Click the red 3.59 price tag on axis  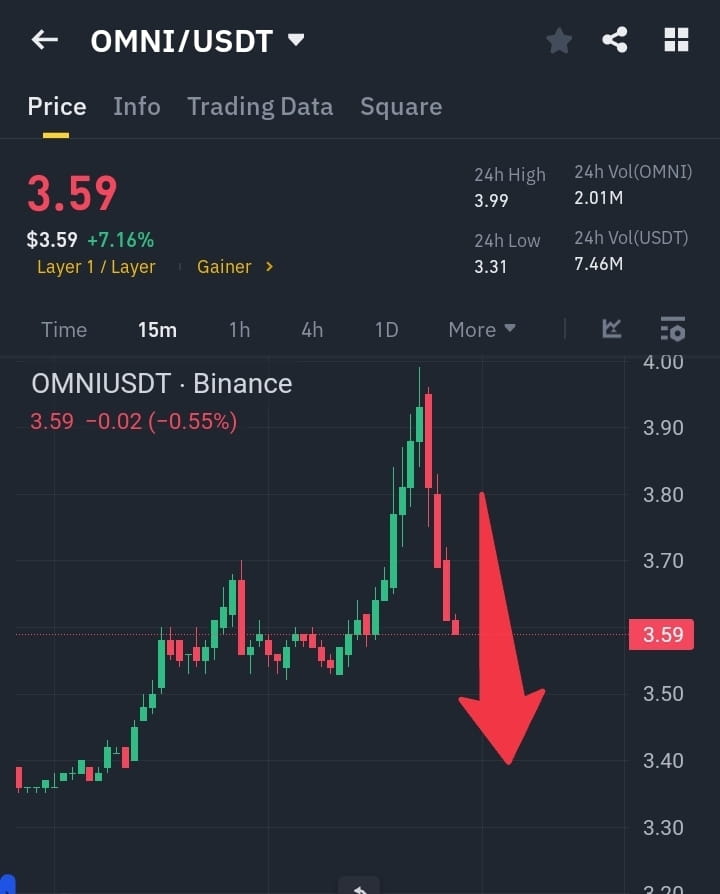[661, 634]
